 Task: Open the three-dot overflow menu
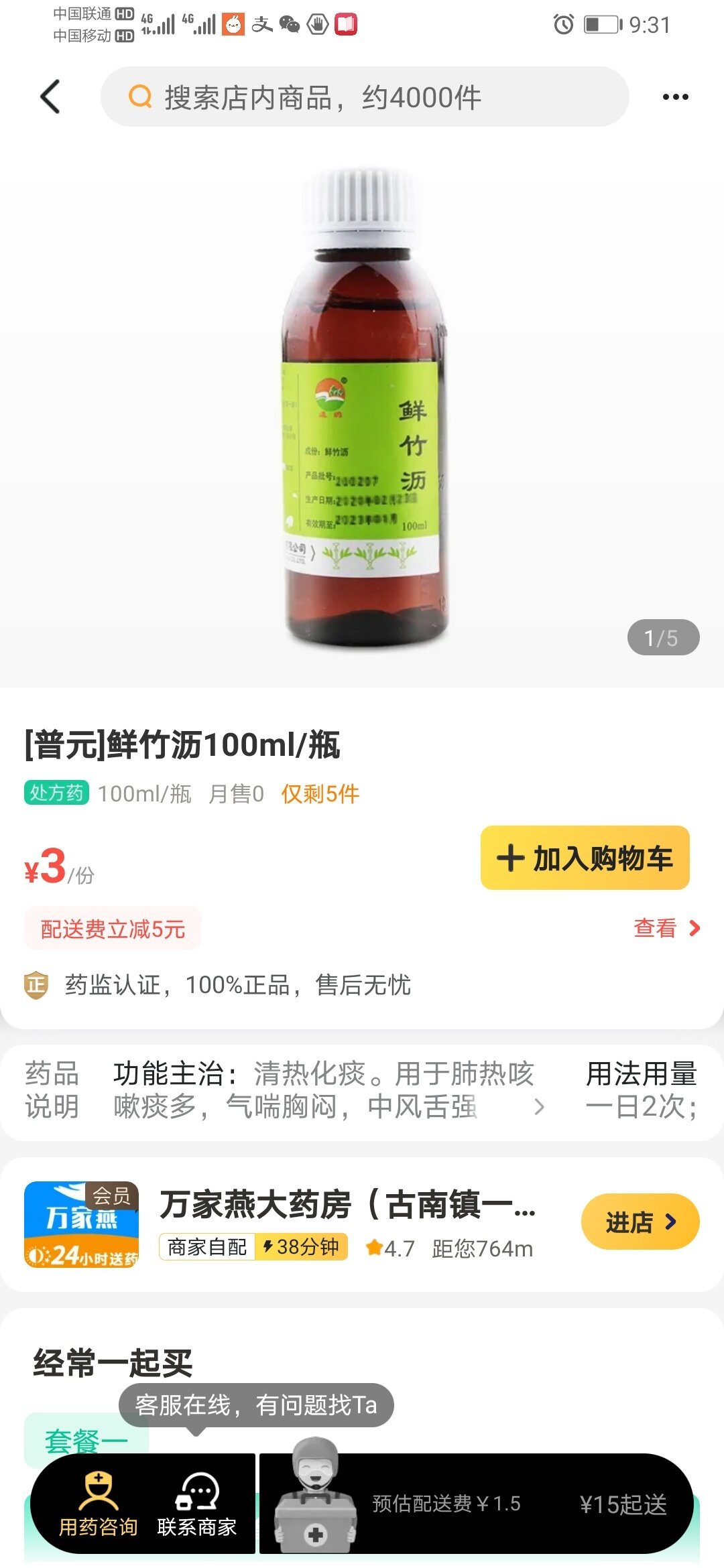pyautogui.click(x=674, y=97)
